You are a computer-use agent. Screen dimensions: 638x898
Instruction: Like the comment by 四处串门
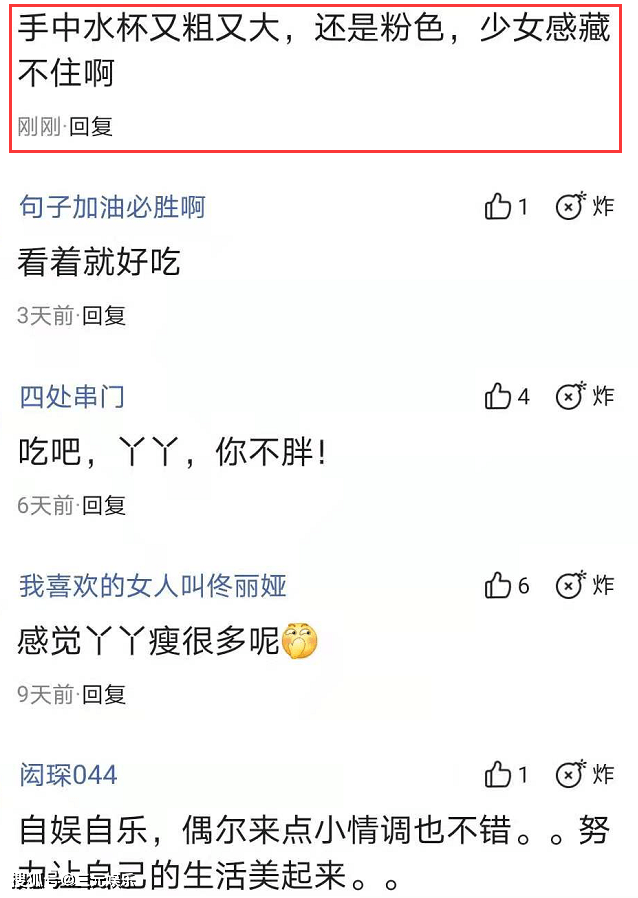[x=499, y=396]
